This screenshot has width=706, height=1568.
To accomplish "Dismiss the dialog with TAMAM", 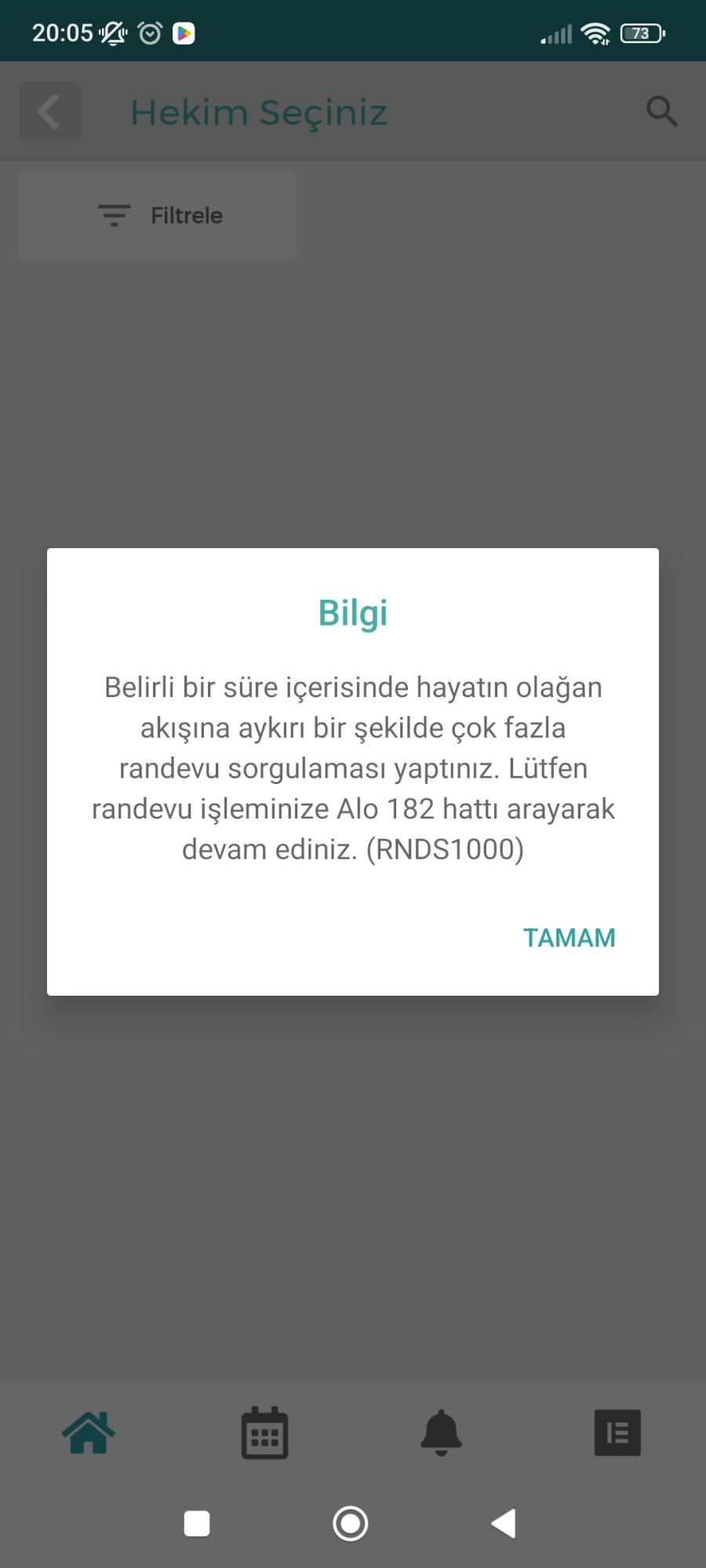I will [x=570, y=938].
